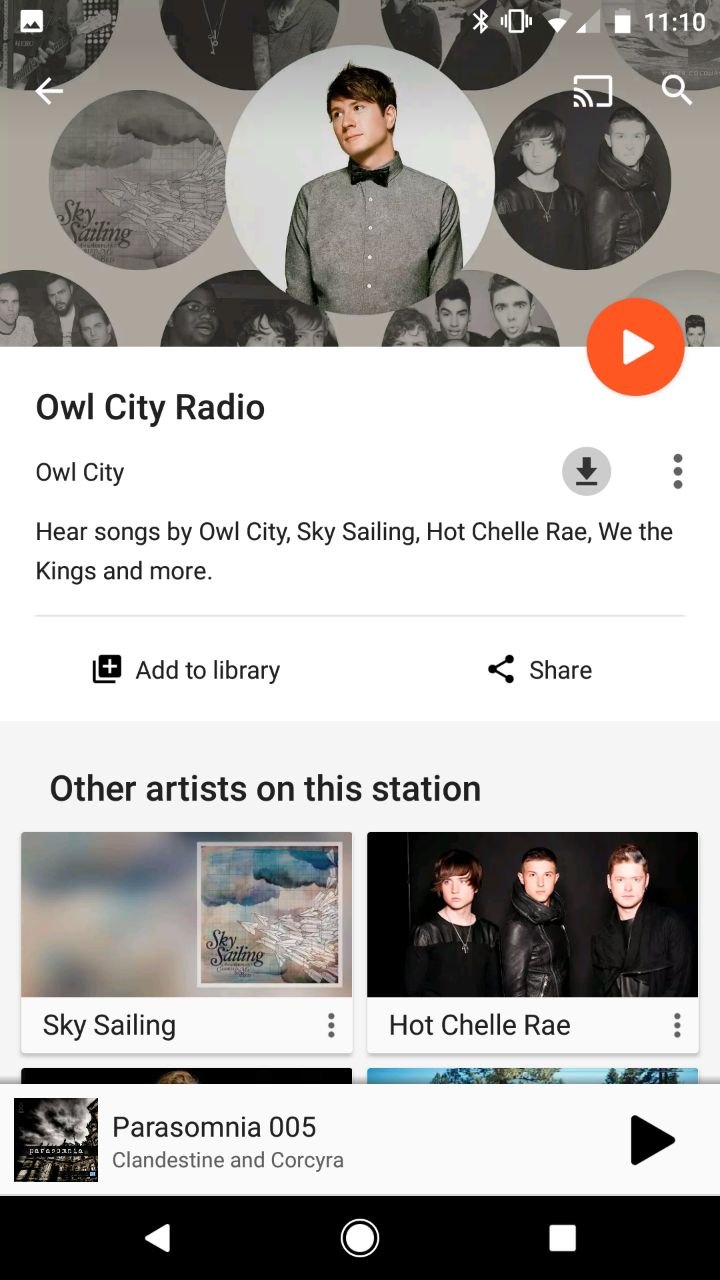Open the Sky Sailing artist card
The height and width of the screenshot is (1280, 720).
pyautogui.click(x=187, y=942)
